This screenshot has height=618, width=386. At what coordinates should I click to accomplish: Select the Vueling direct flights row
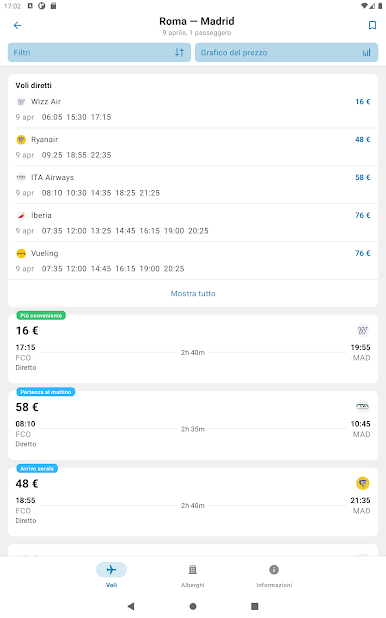pyautogui.click(x=193, y=261)
